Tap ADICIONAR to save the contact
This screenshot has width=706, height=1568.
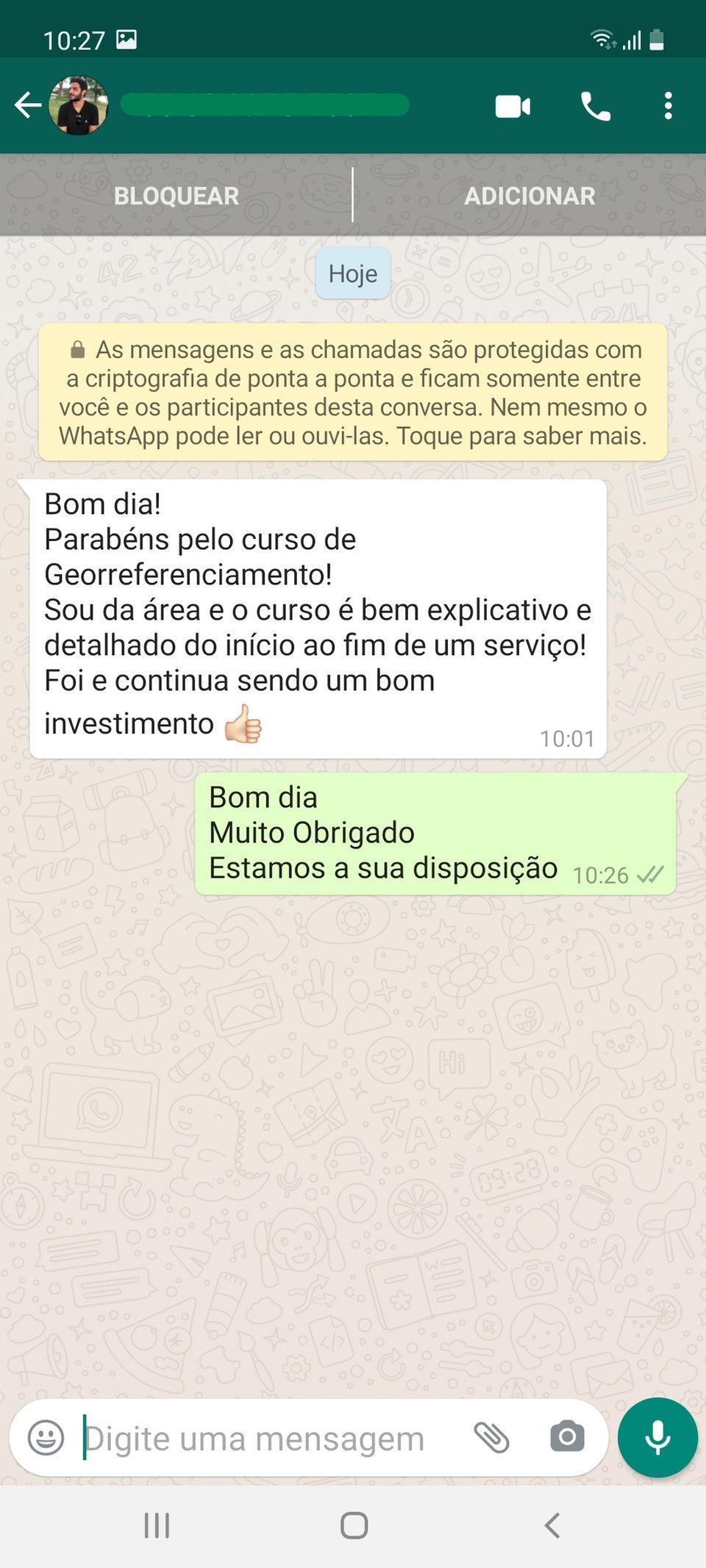pos(529,196)
